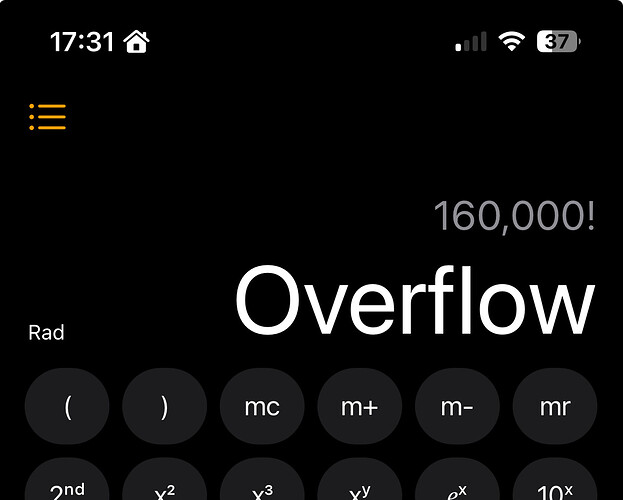
Task: Square the value with x²
Action: click(164, 485)
